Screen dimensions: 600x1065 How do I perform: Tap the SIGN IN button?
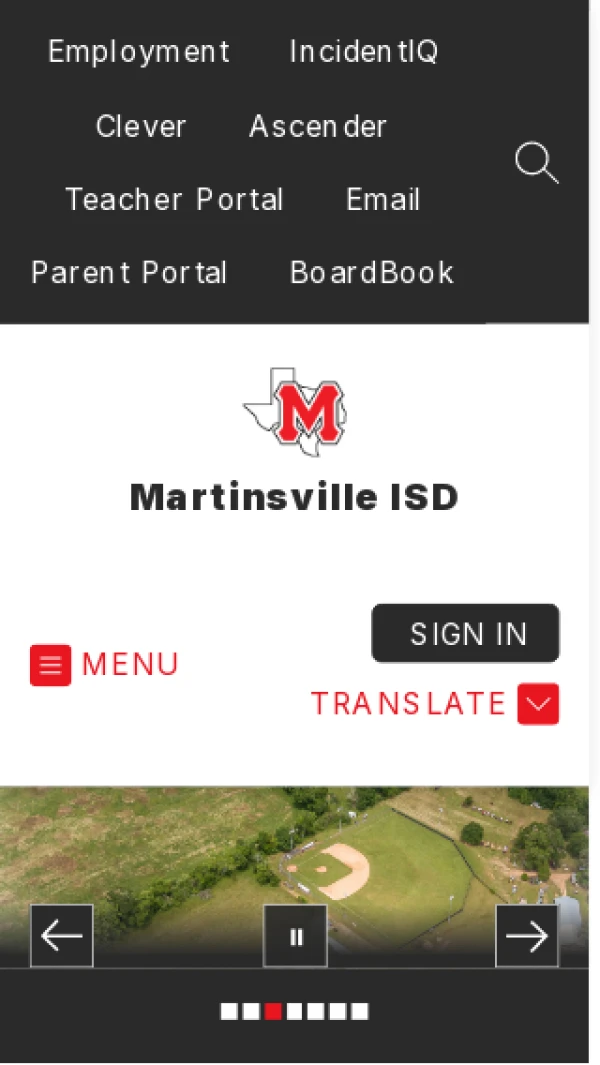click(x=466, y=633)
